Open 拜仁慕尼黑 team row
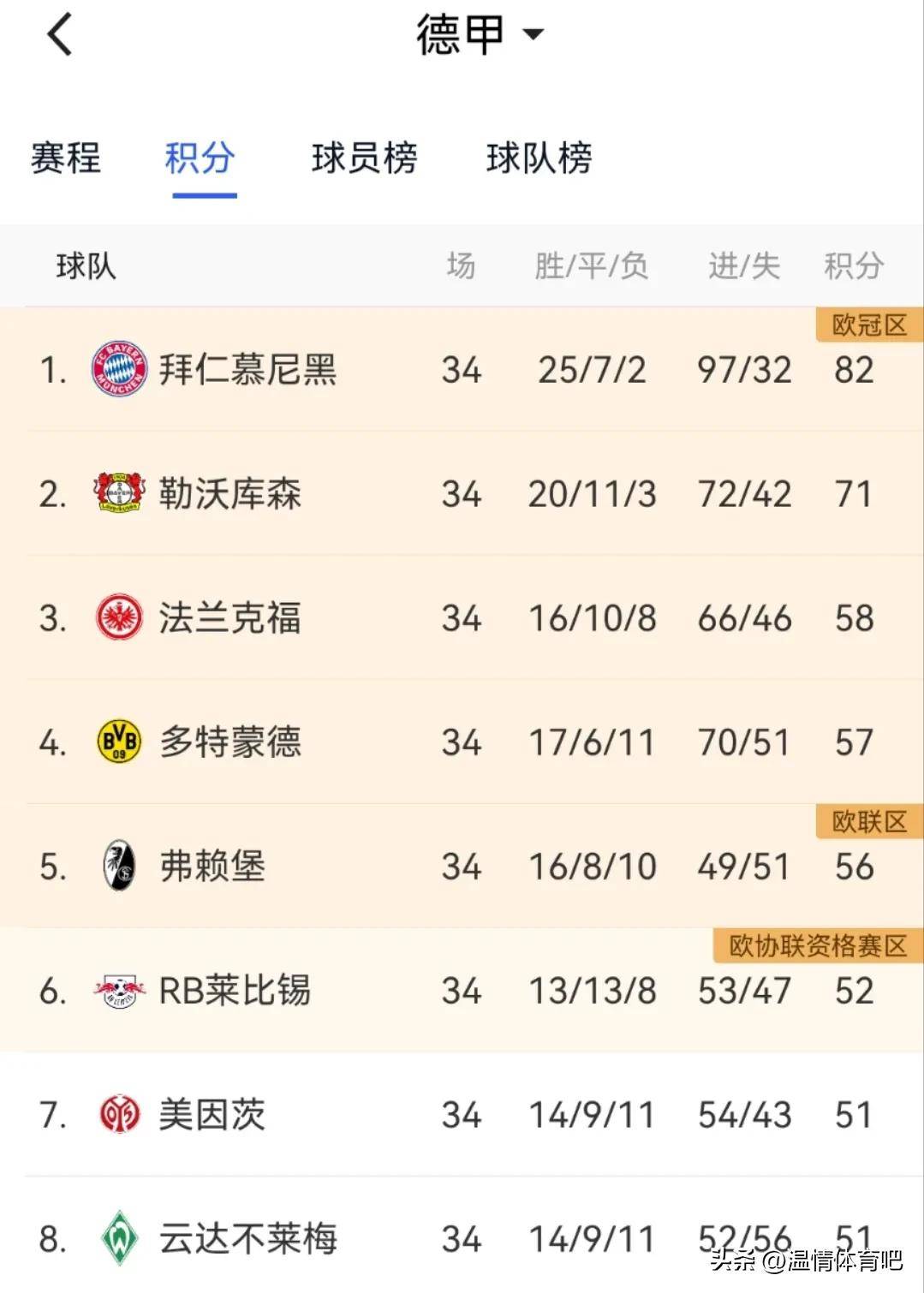The height and width of the screenshot is (1293, 924). (247, 370)
